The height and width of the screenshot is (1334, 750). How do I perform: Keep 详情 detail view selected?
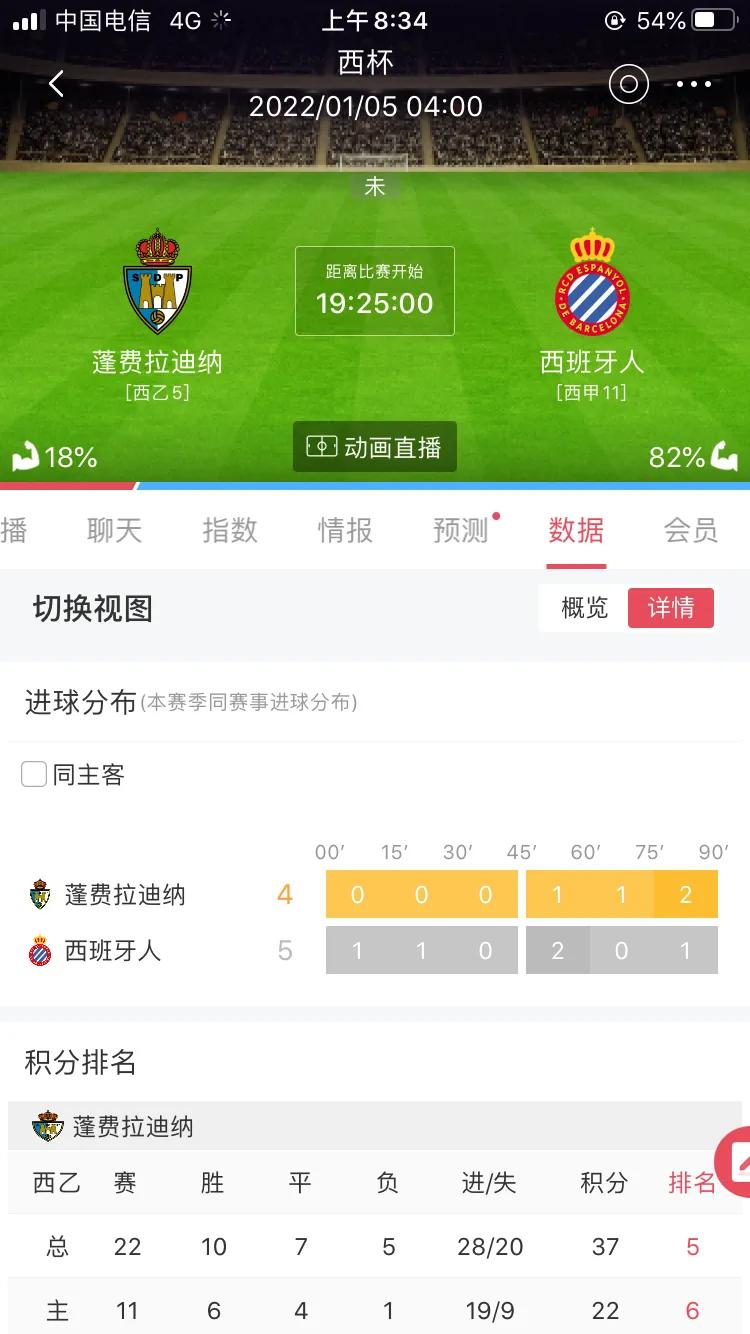[x=671, y=607]
